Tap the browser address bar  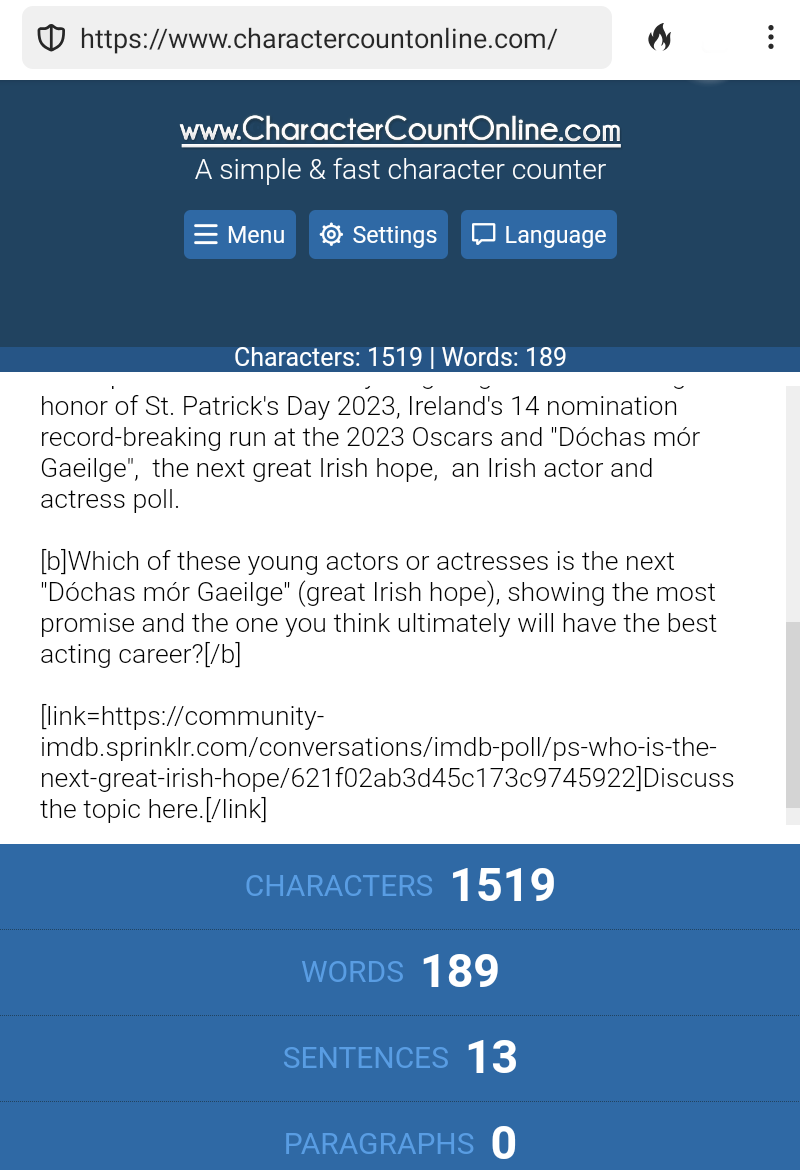pyautogui.click(x=316, y=38)
